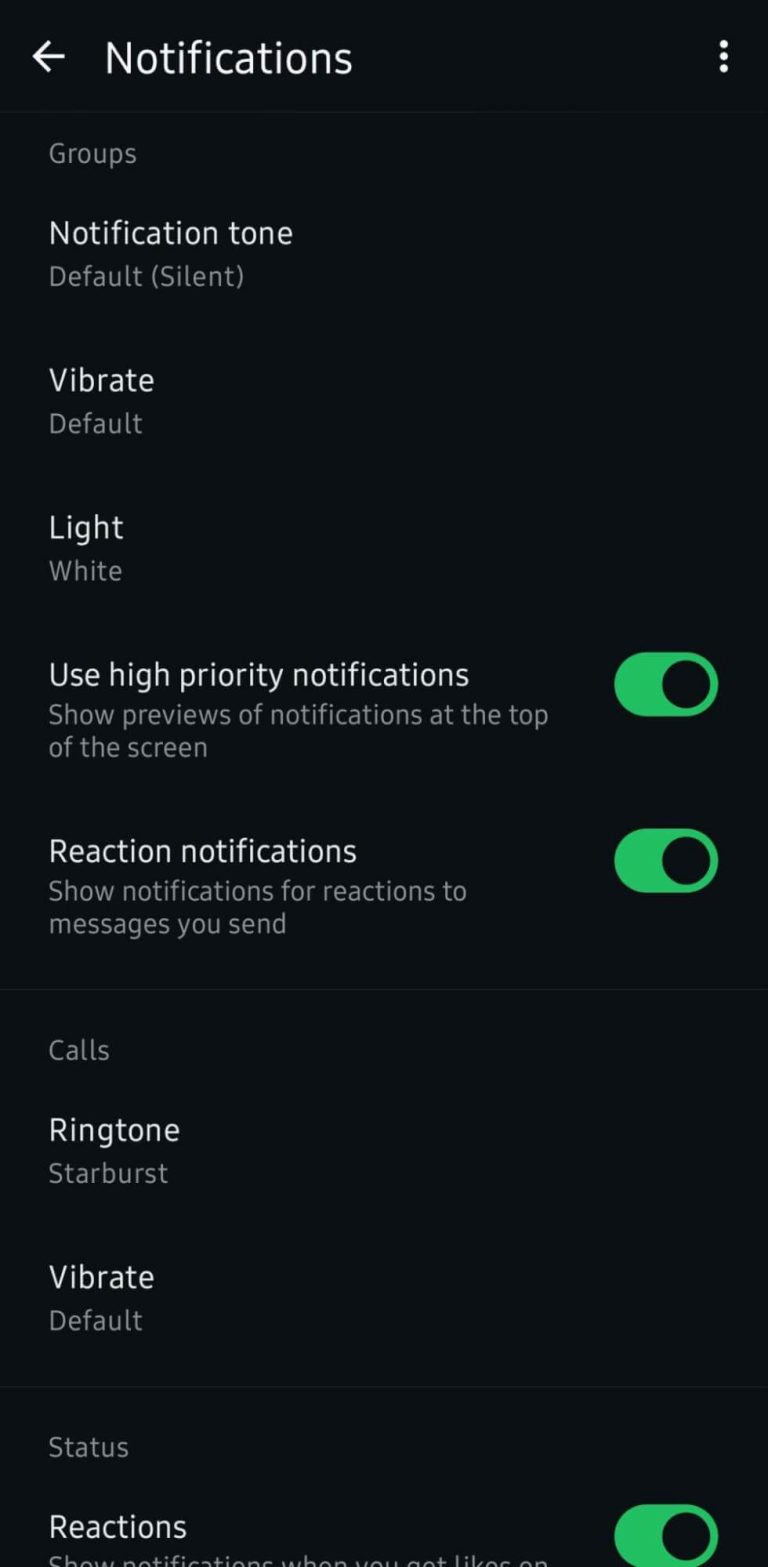Screen dimensions: 768x1567
Task: Disable high priority notifications switch
Action: point(665,685)
